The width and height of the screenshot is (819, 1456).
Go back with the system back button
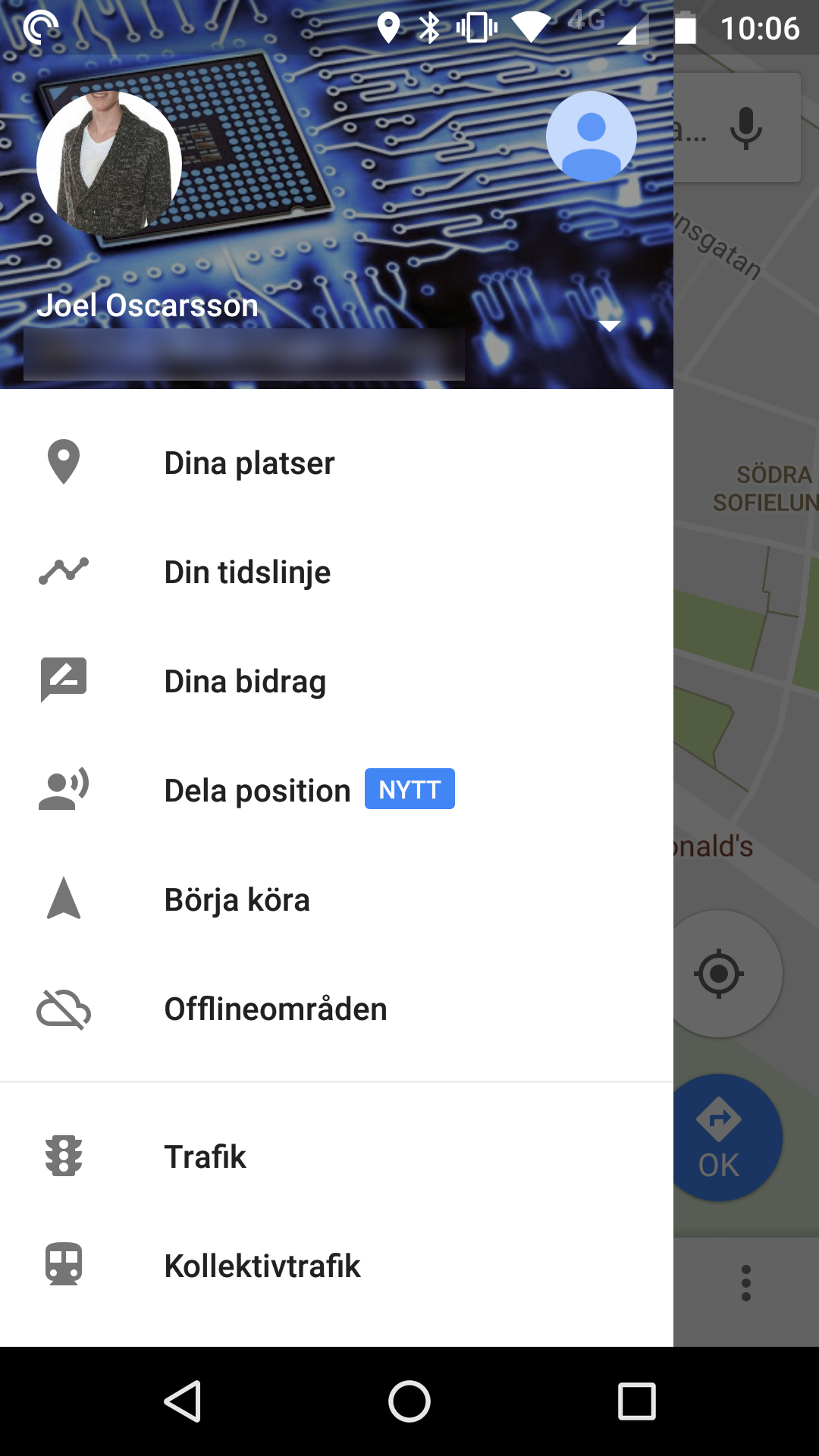pos(183,1401)
